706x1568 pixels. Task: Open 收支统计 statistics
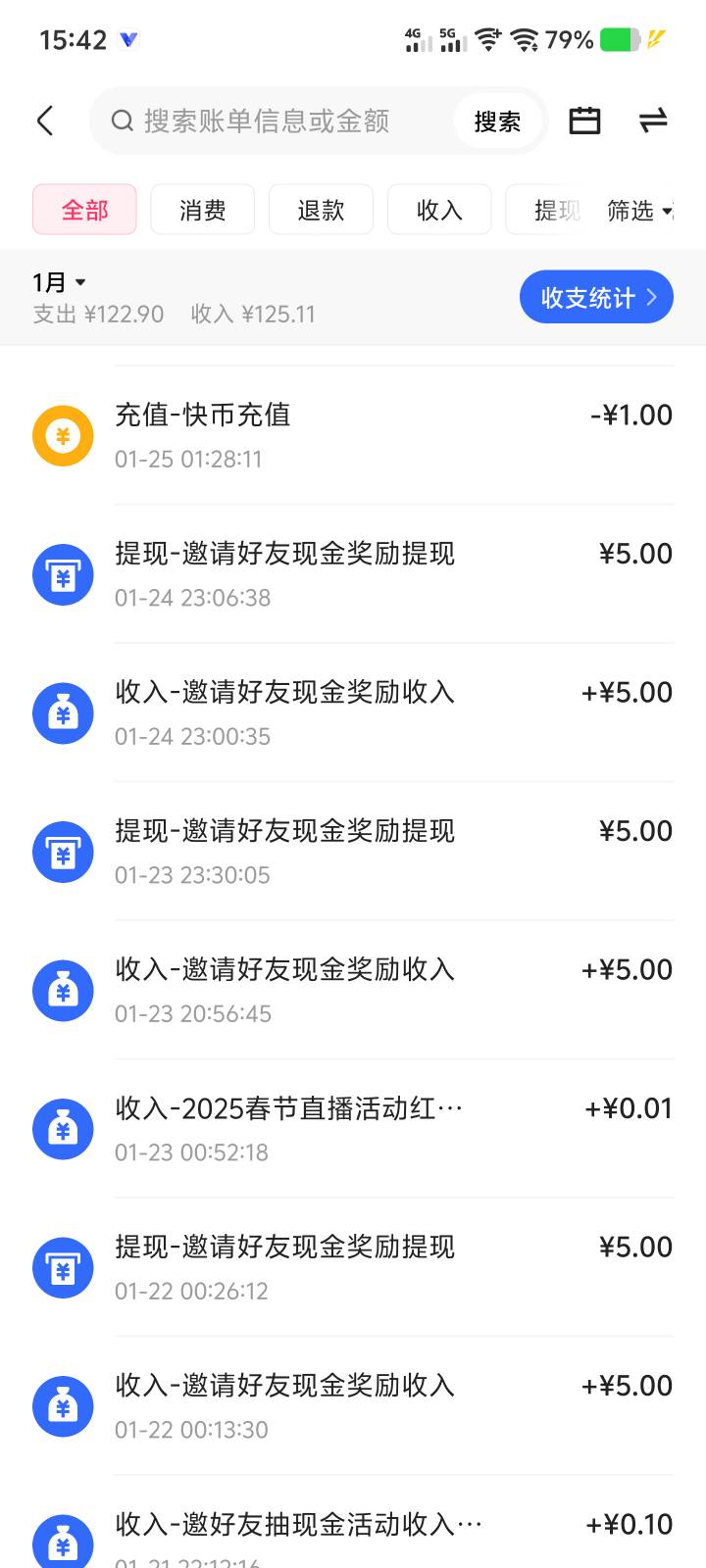point(595,297)
